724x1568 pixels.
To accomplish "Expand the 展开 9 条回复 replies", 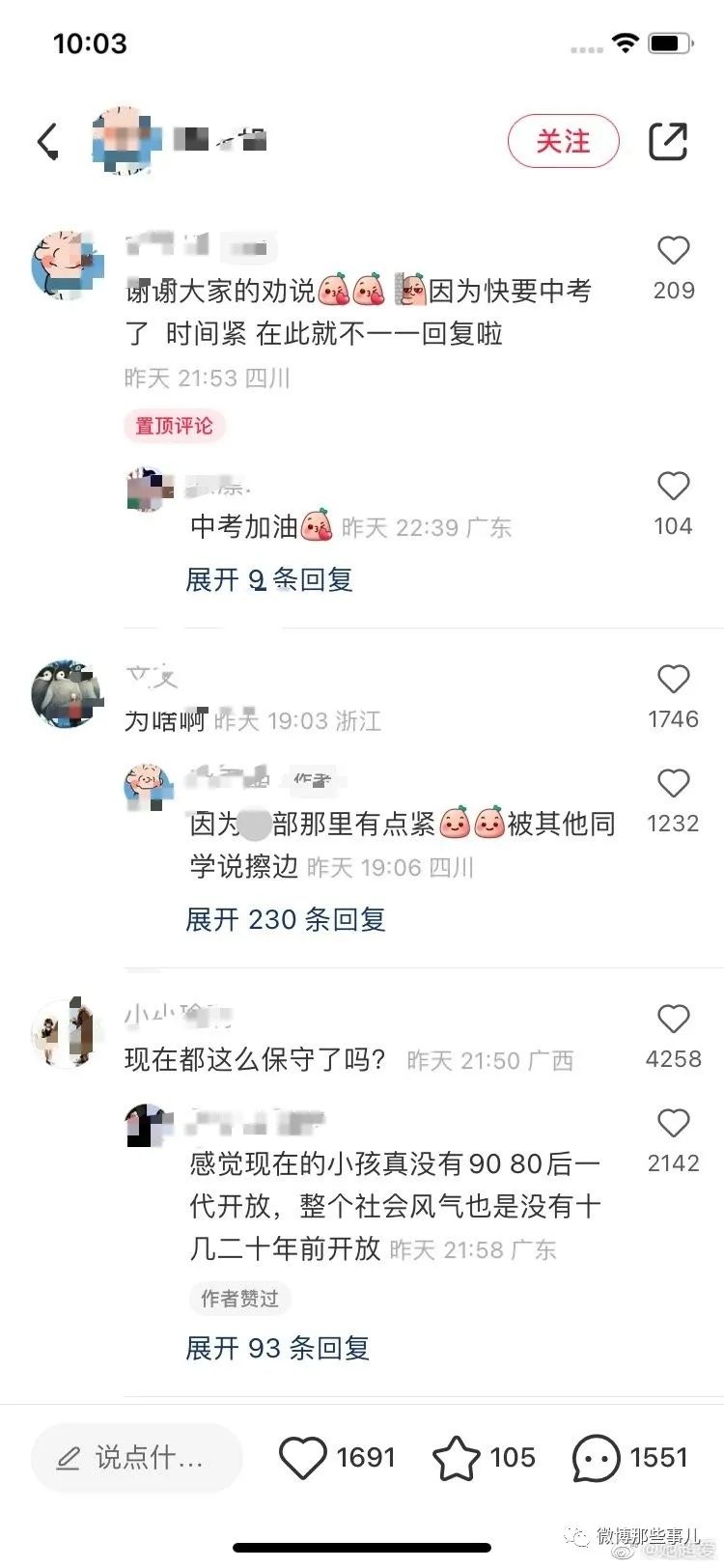I will 269,579.
